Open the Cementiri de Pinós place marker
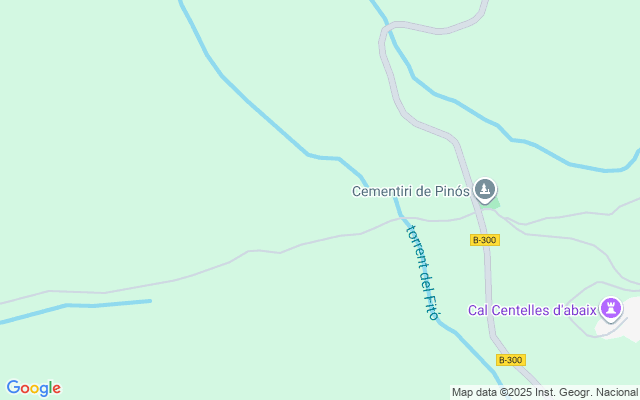The height and width of the screenshot is (400, 640). (485, 189)
